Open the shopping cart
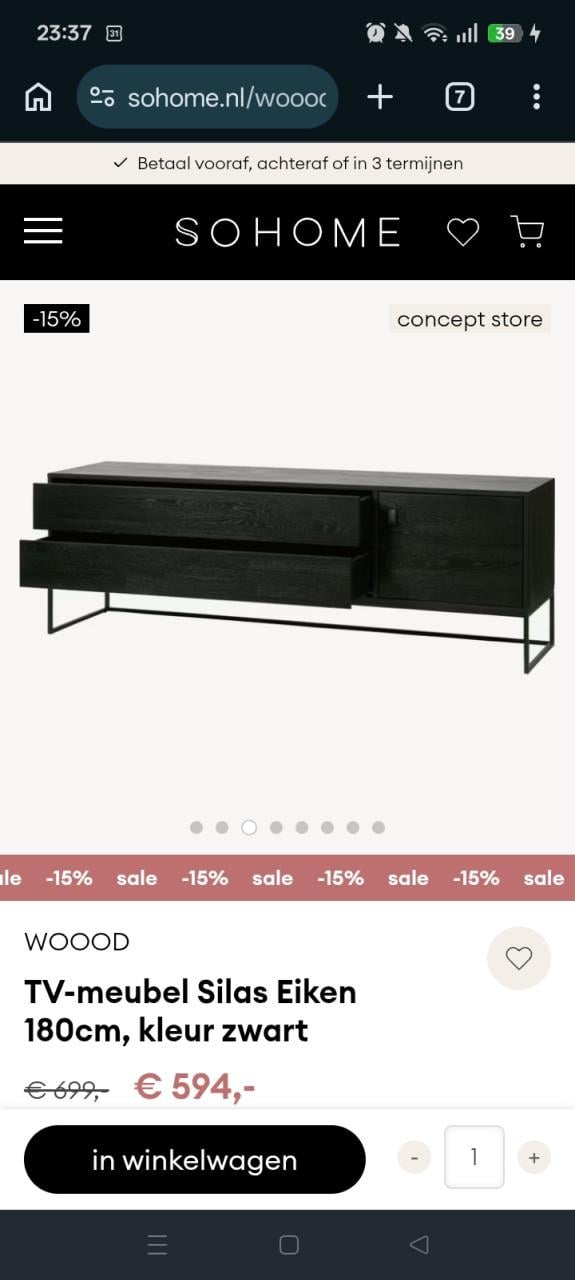The image size is (575, 1280). point(527,231)
